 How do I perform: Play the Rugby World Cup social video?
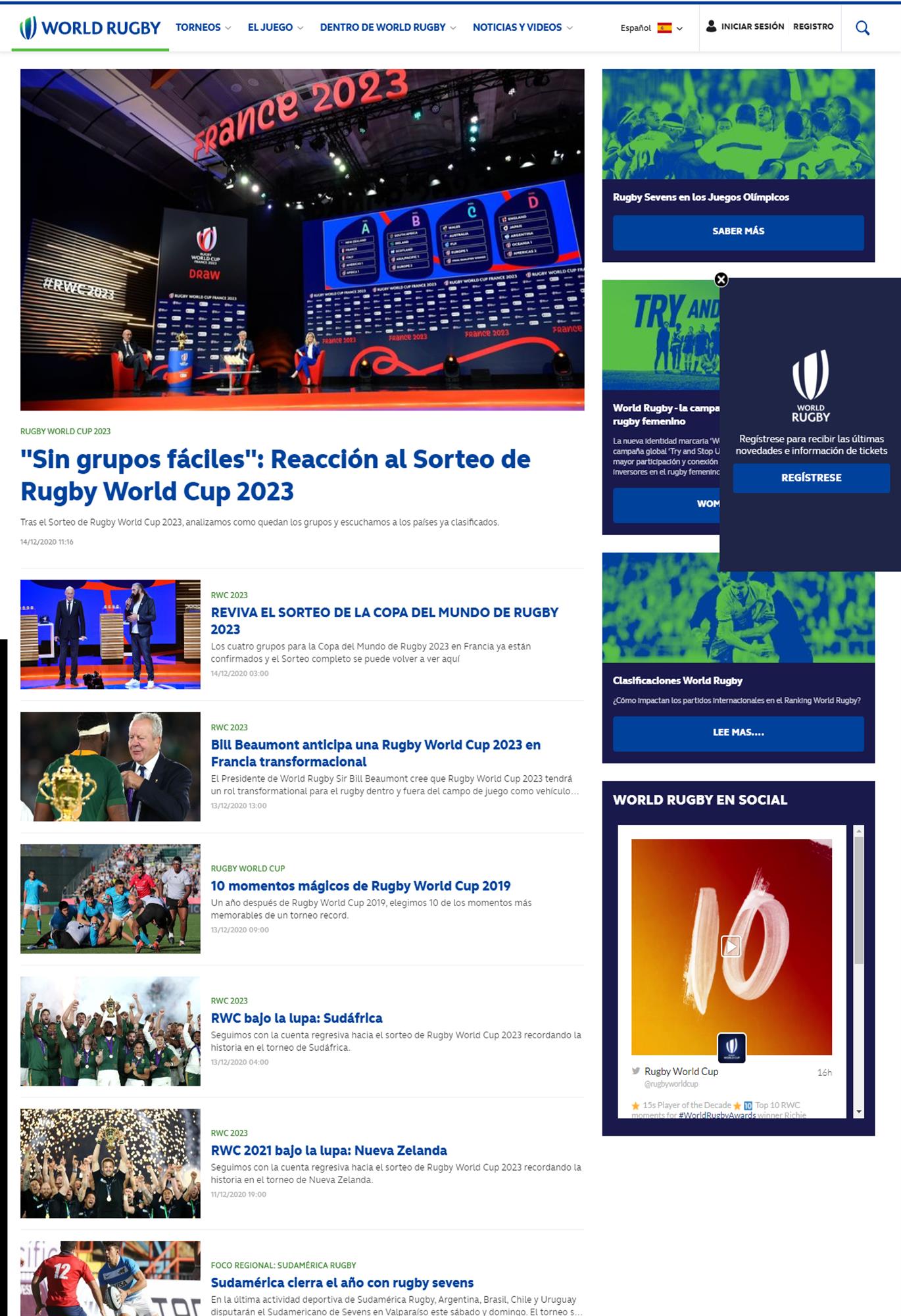(731, 946)
